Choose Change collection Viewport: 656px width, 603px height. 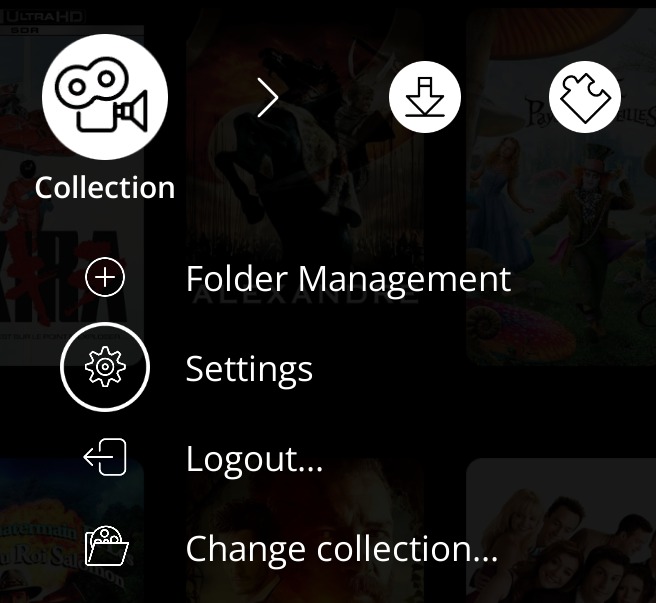coord(341,549)
